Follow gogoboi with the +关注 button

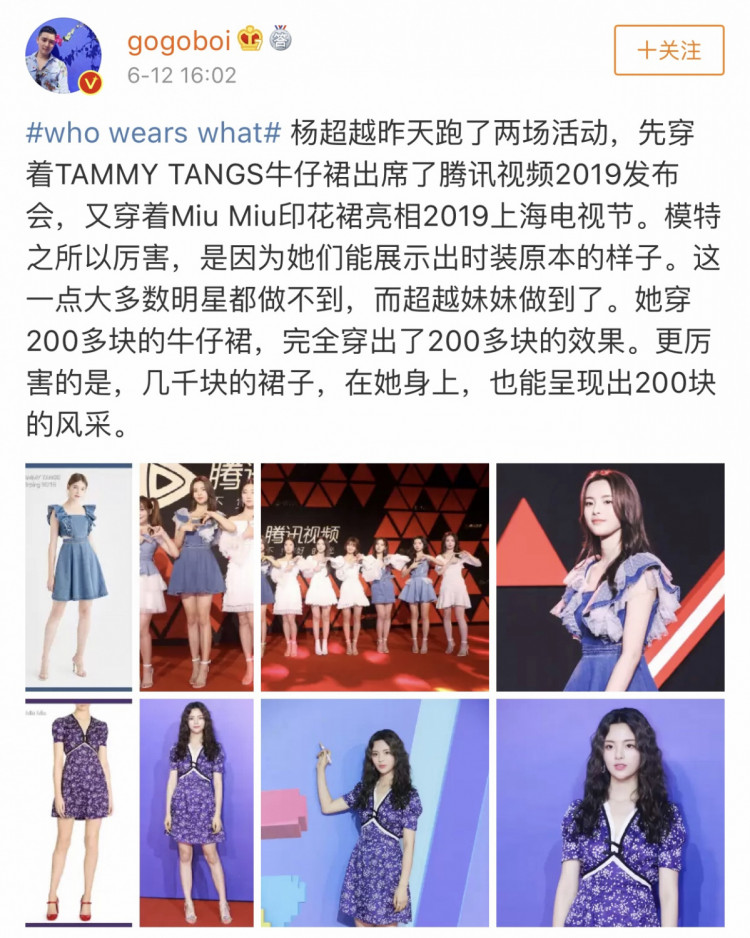669,50
